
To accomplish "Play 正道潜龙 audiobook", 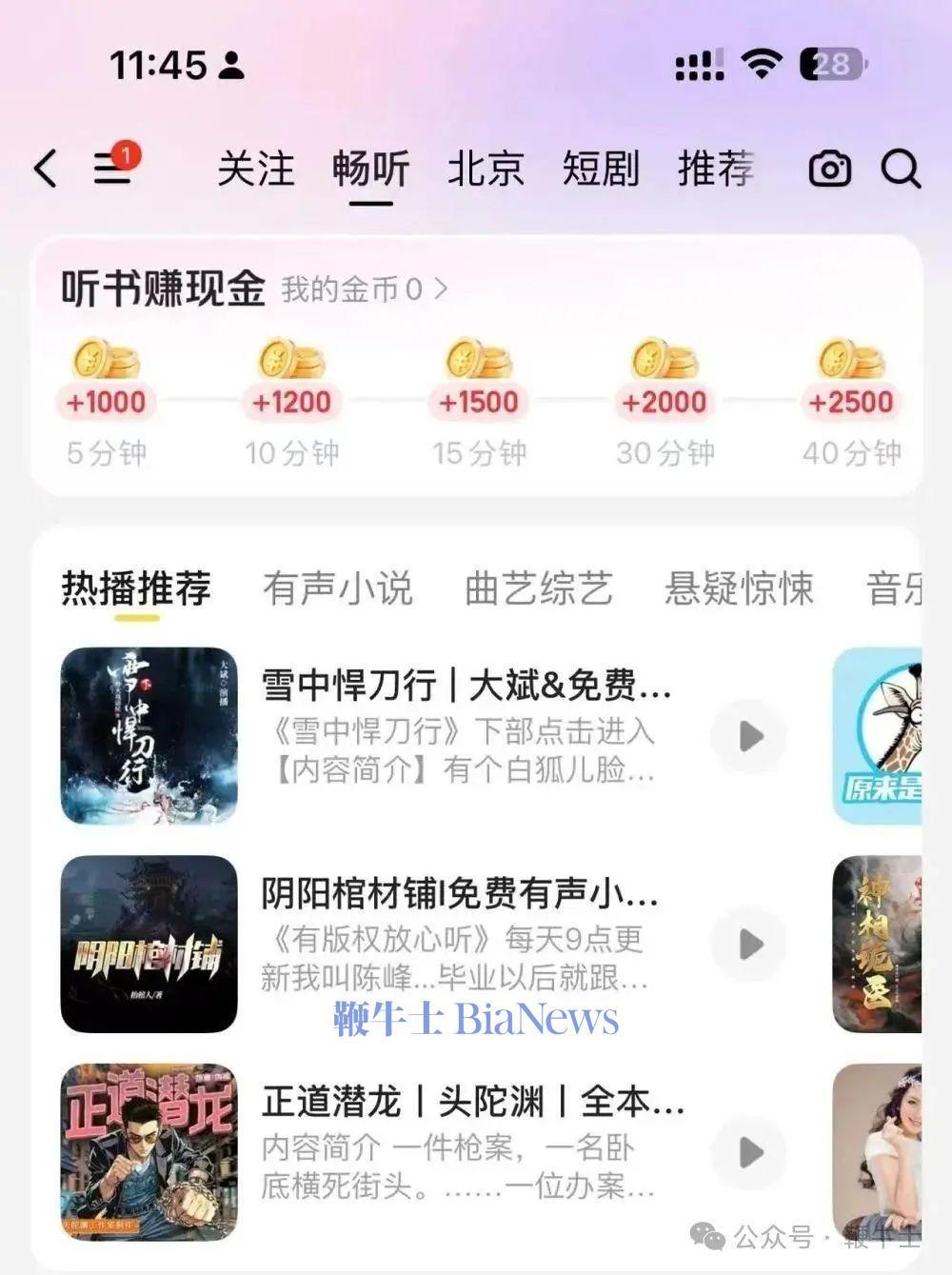I will pos(750,1152).
